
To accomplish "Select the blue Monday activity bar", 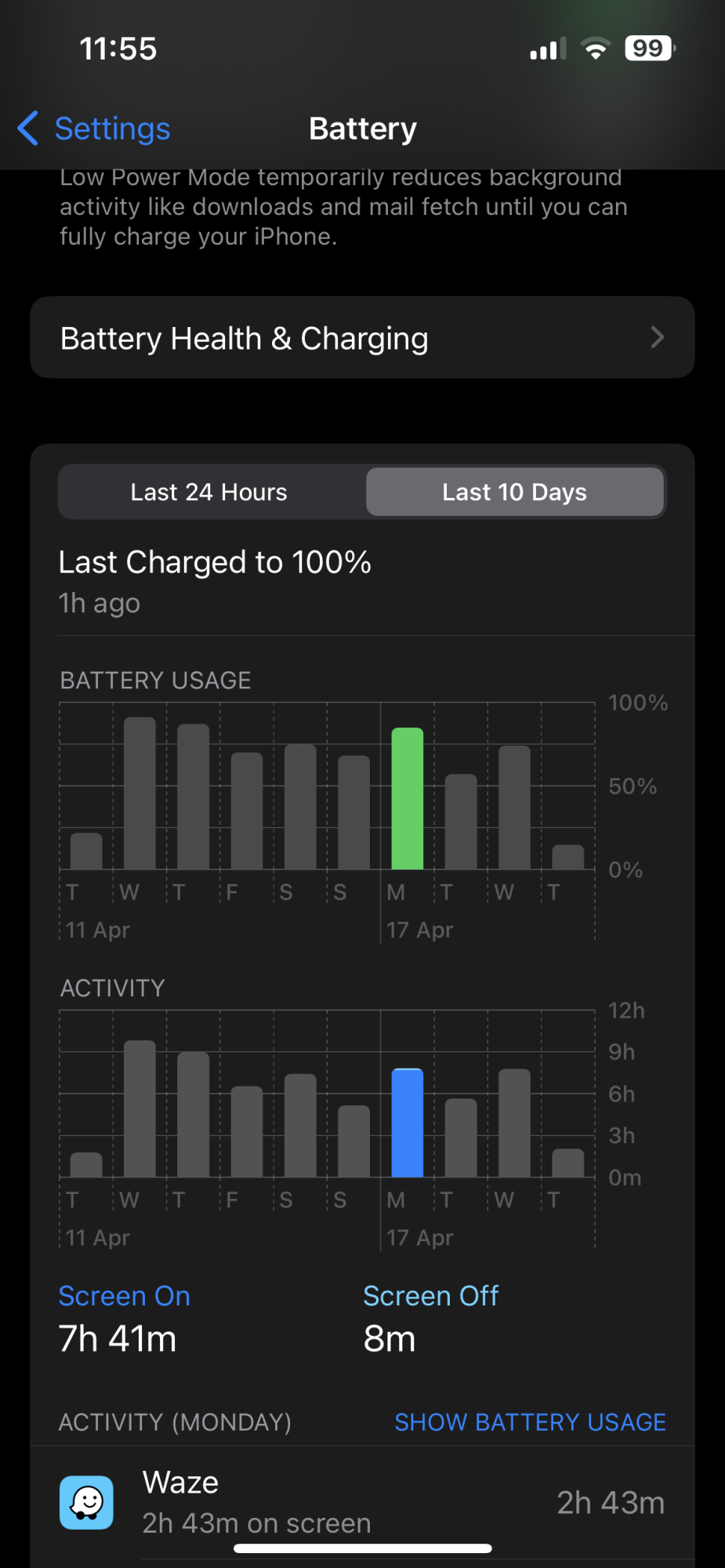I will pos(407,1123).
